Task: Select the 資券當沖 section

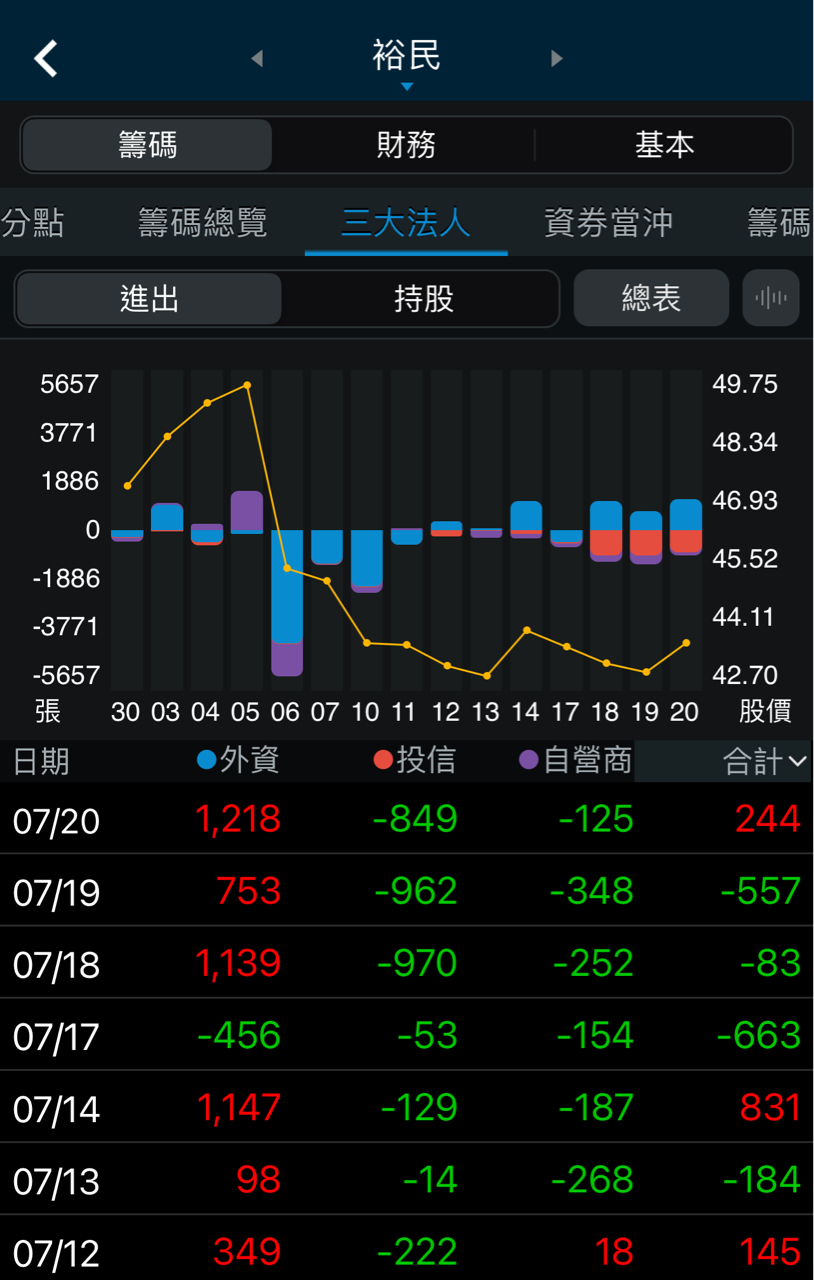Action: pos(609,223)
